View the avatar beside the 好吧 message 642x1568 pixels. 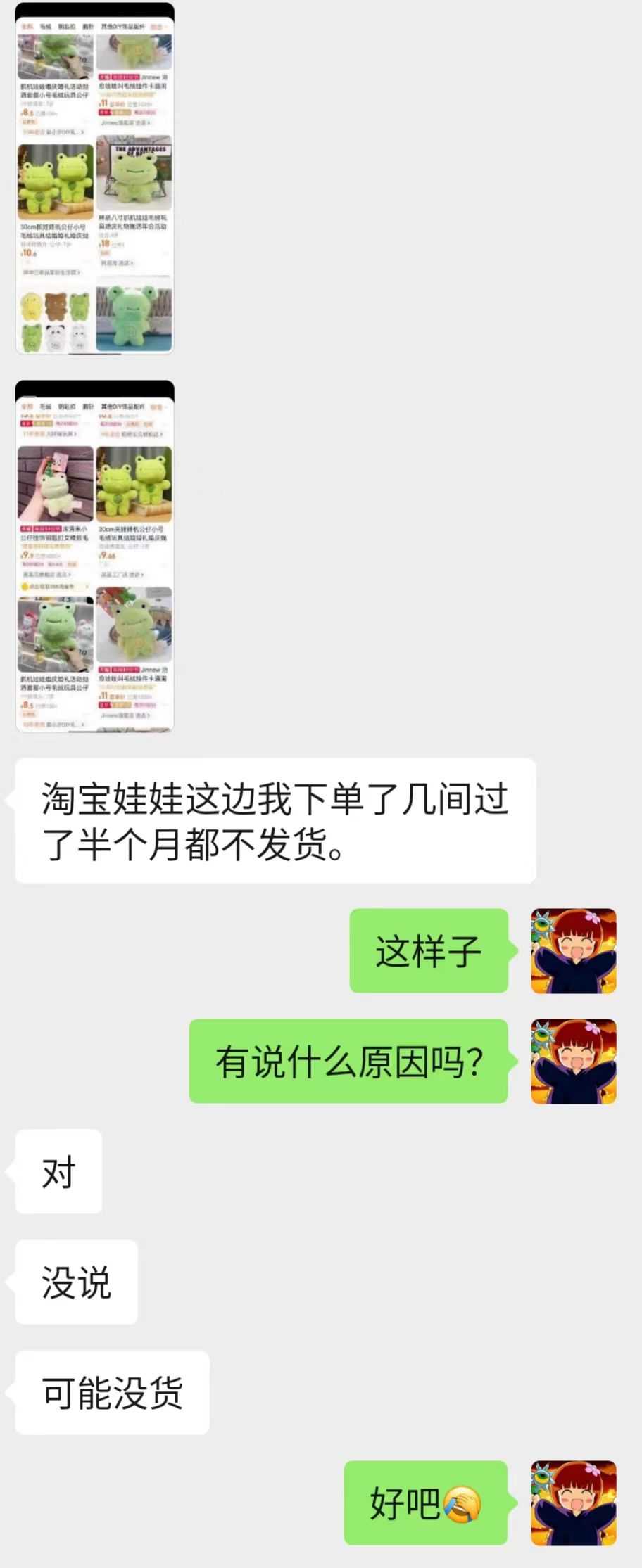(x=573, y=1503)
